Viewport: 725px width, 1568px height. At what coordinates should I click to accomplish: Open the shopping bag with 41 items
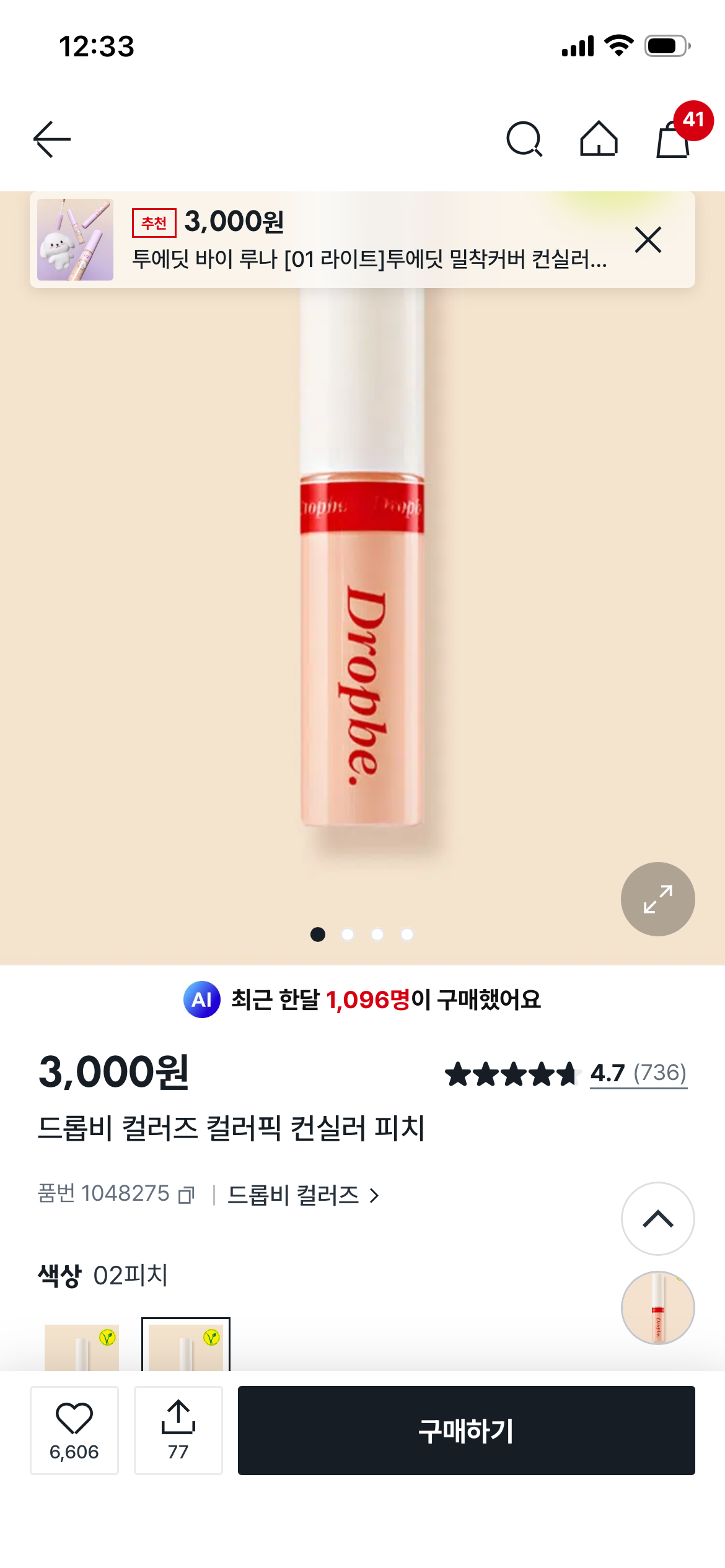[x=674, y=139]
